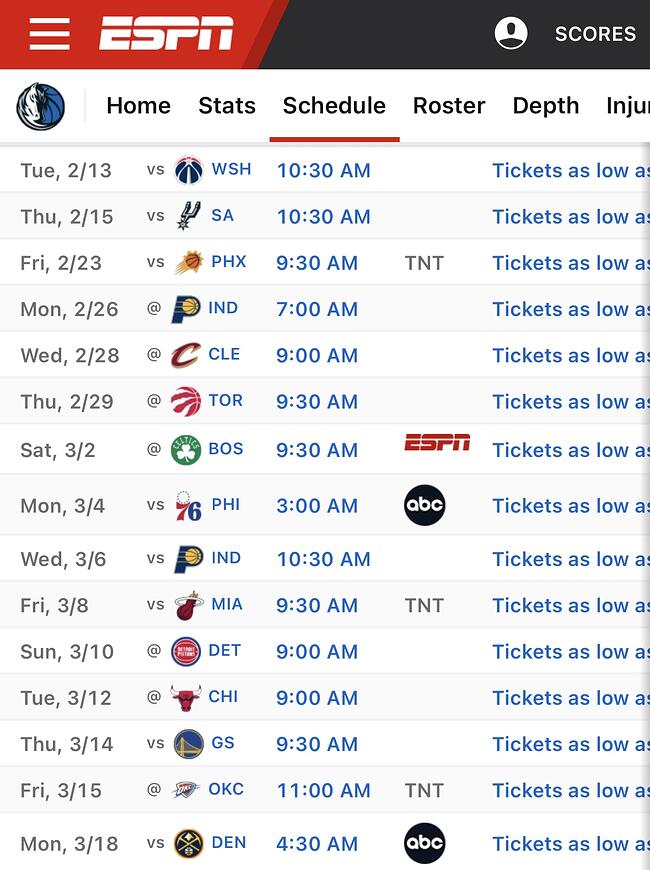View the BOS team page
This screenshot has height=870, width=650.
click(x=225, y=449)
